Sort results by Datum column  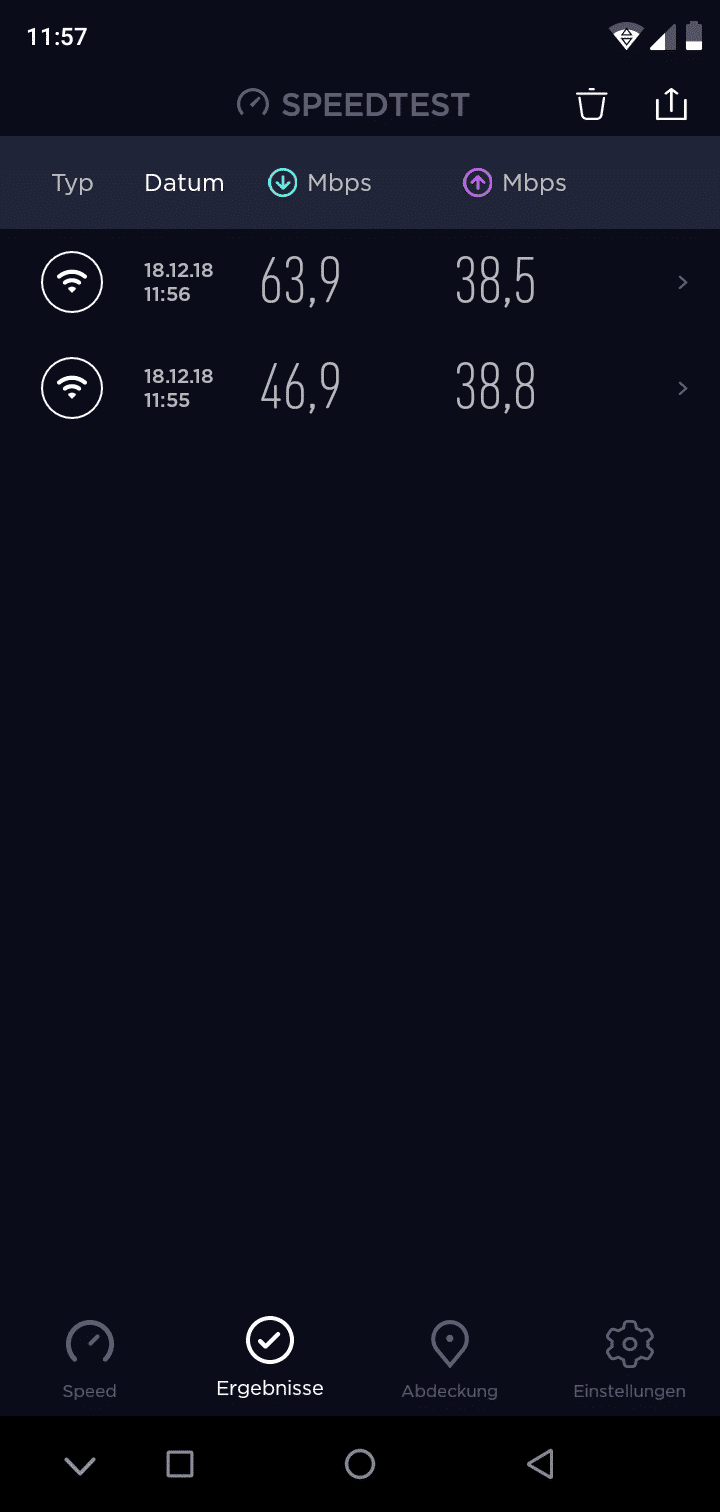[184, 183]
